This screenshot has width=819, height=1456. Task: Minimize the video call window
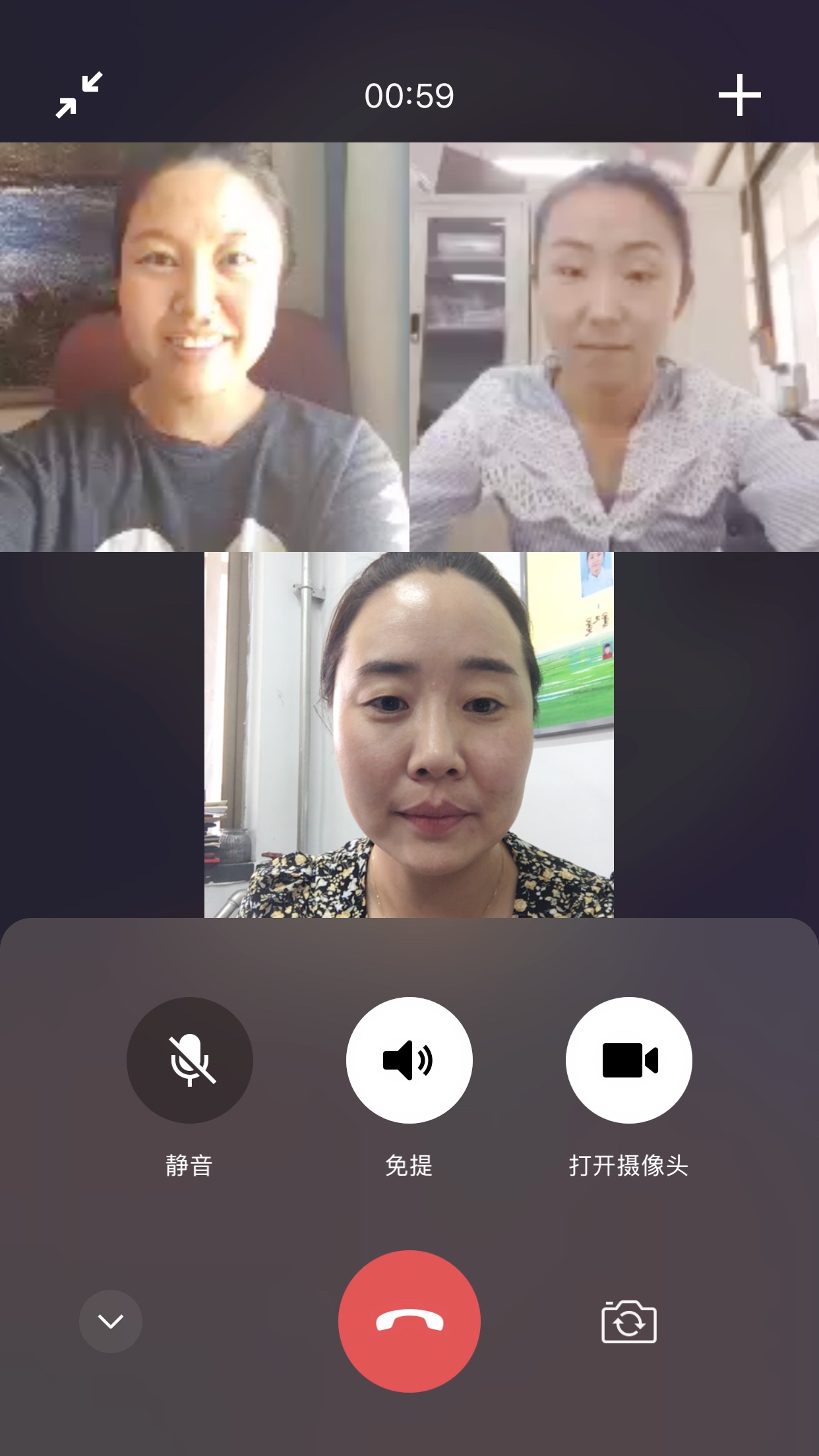[79, 96]
